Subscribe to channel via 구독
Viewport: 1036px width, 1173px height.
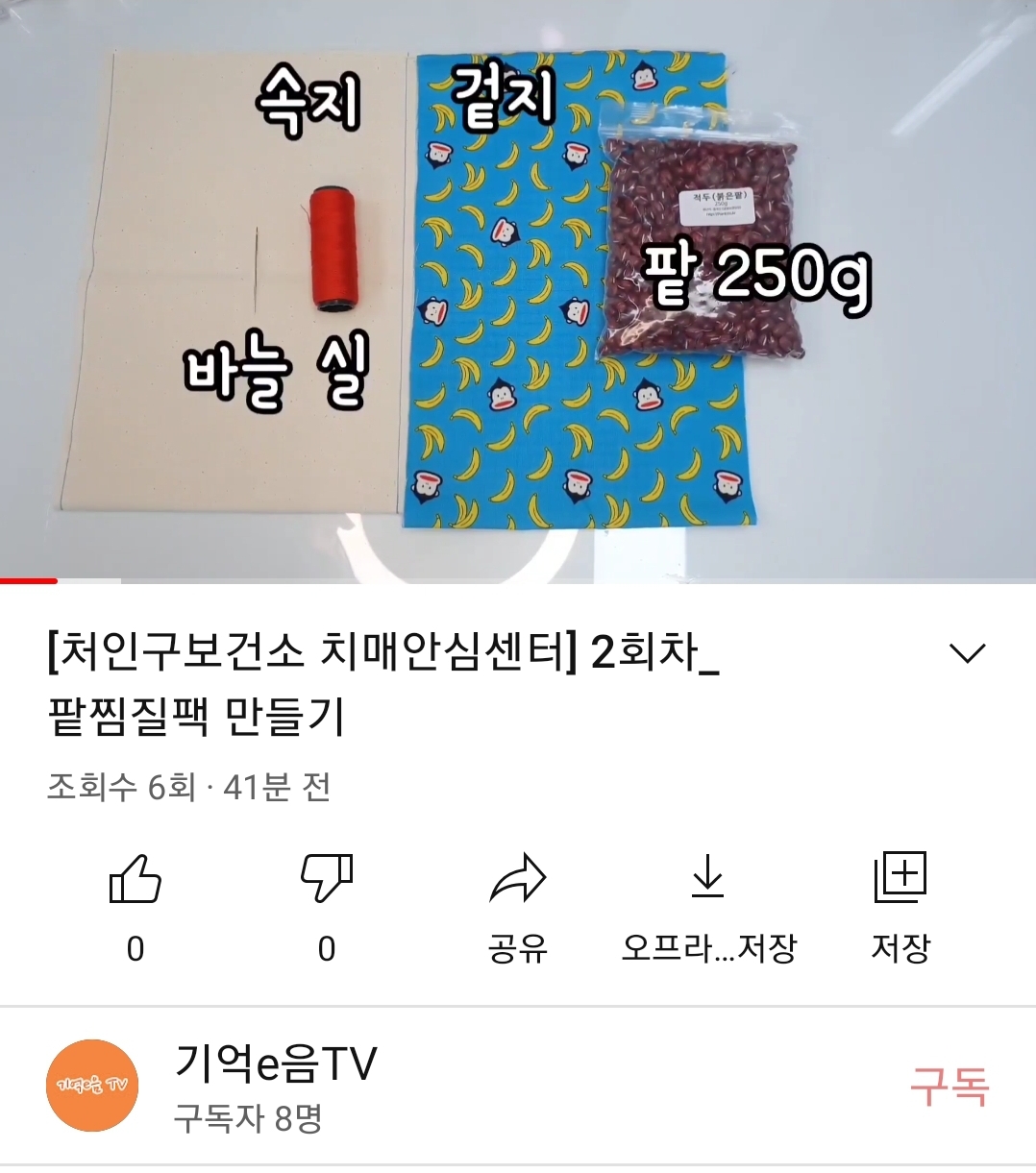(x=949, y=1087)
